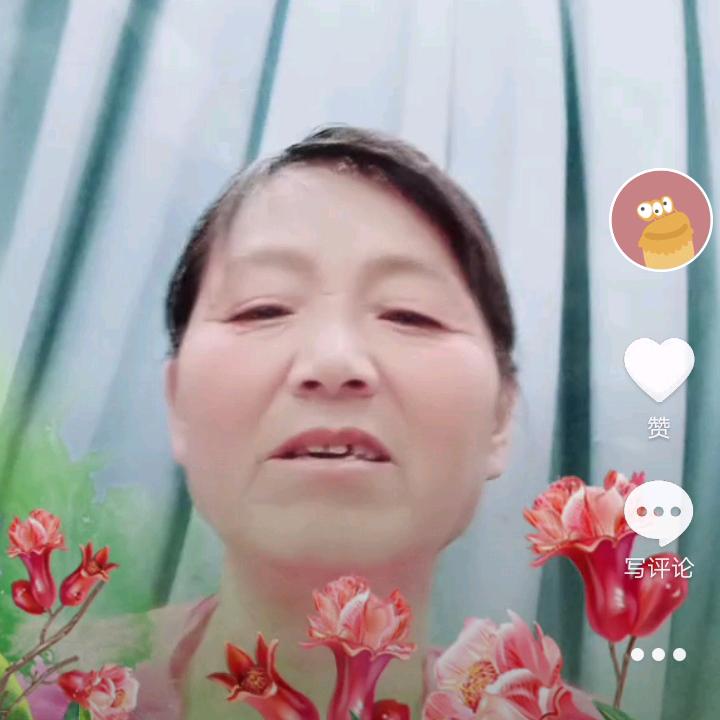The image size is (720, 720).
Task: Like this video with the heart
Action: point(659,368)
